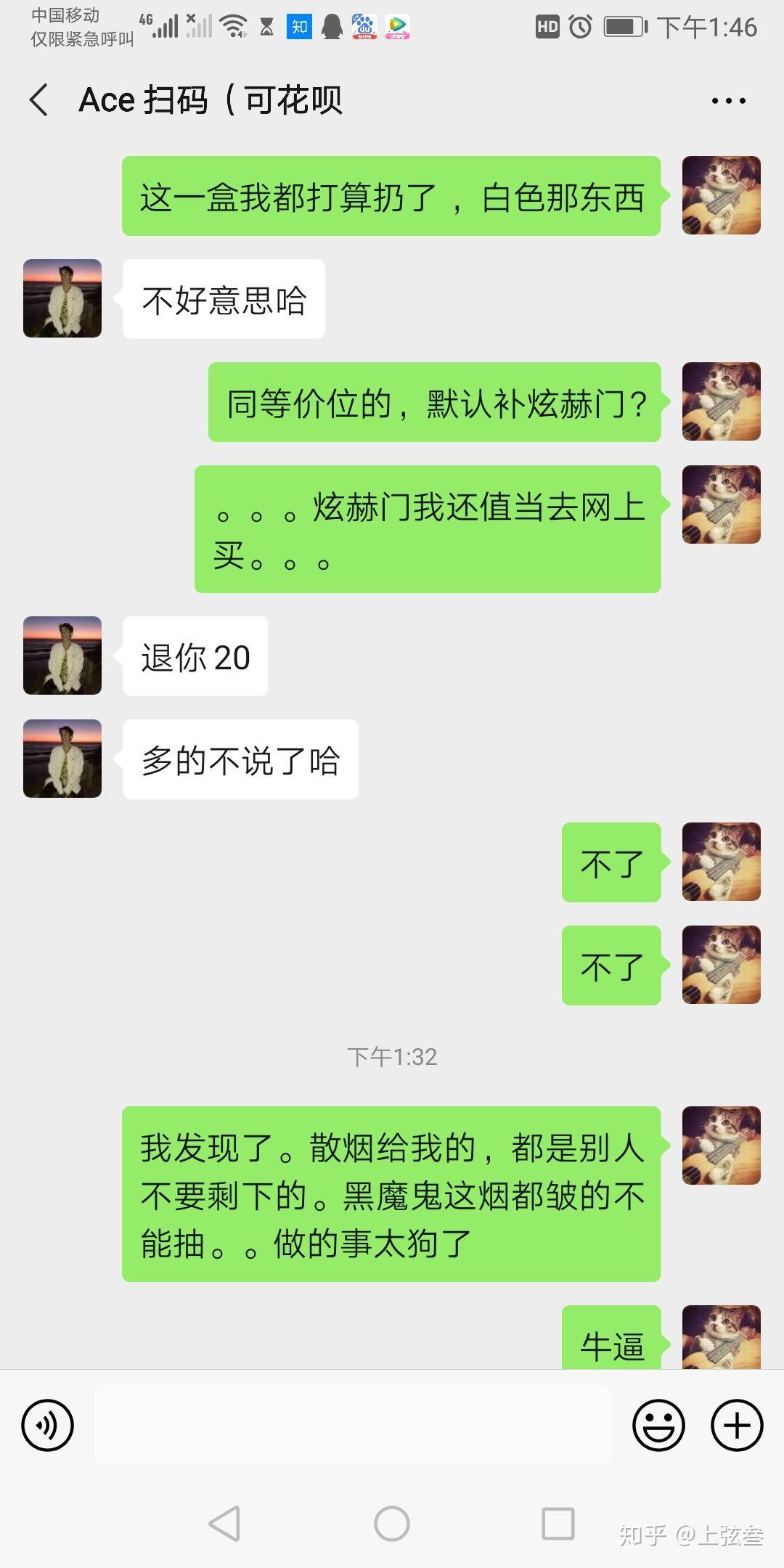
Task: Open the chat overflow menu
Action: (x=728, y=101)
